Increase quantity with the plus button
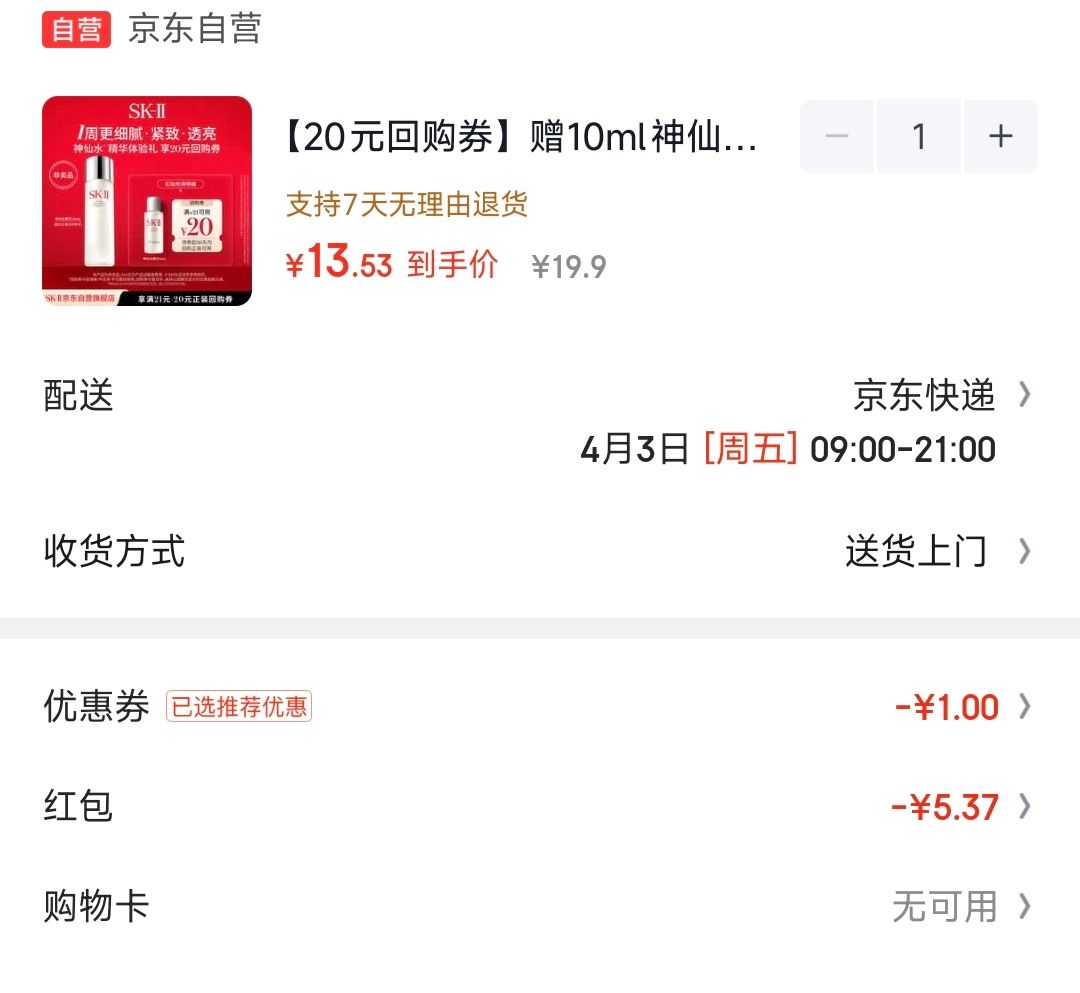Image resolution: width=1080 pixels, height=993 pixels. tap(1000, 137)
